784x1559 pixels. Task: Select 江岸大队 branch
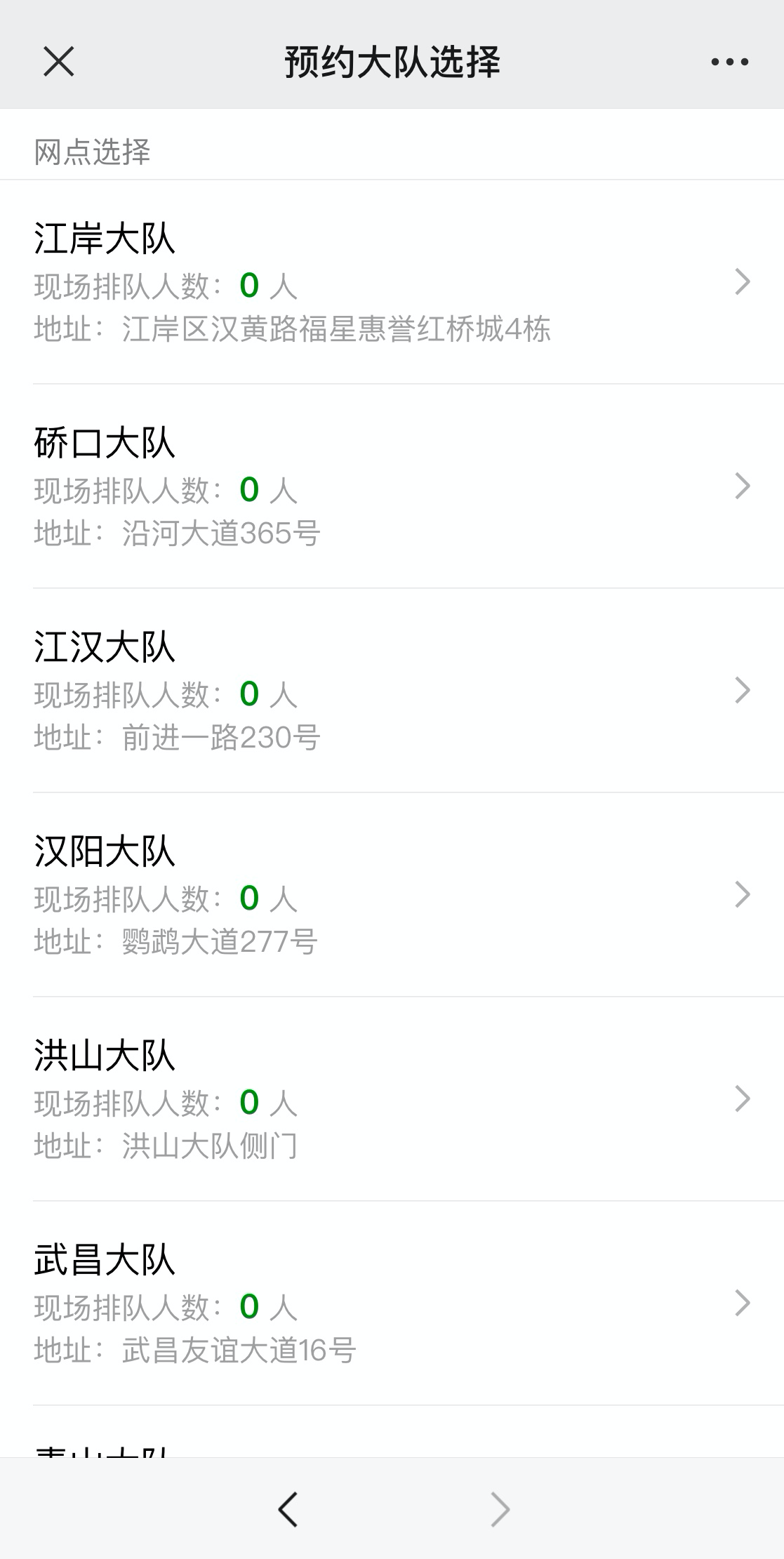point(392,282)
